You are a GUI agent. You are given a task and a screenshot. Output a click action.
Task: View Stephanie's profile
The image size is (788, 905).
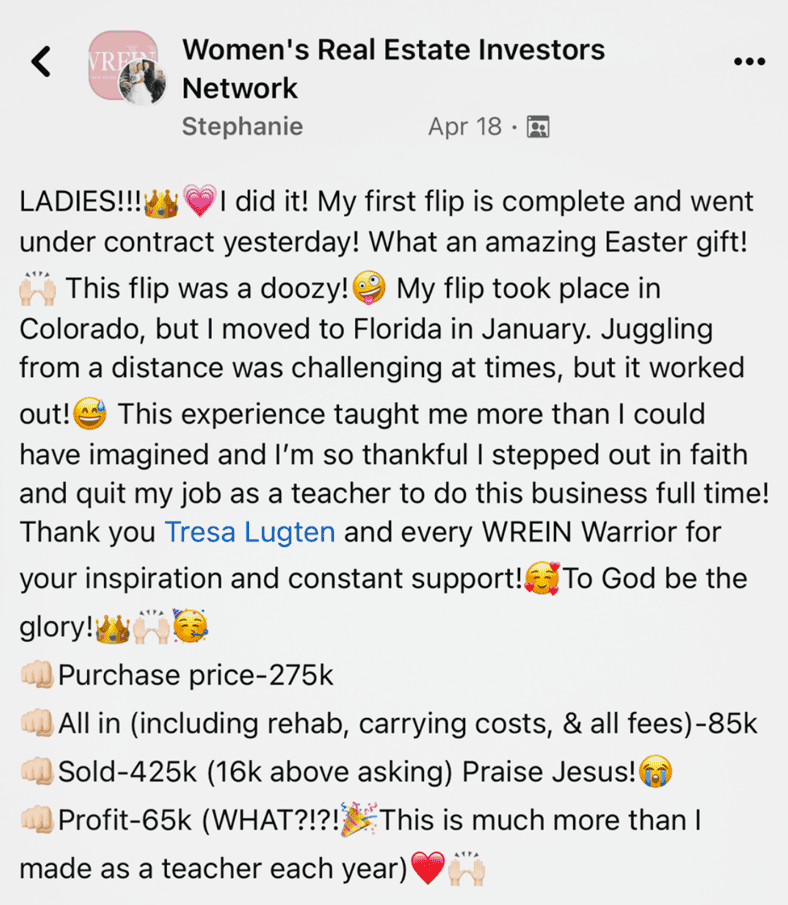(242, 127)
